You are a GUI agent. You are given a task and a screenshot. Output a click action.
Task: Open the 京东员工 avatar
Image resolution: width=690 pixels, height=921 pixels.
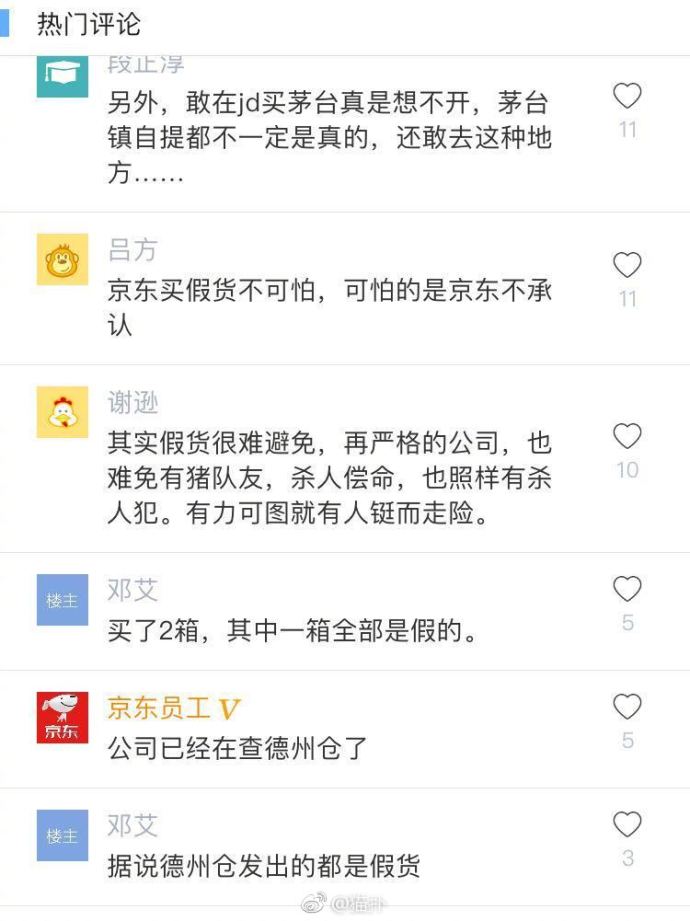62,718
